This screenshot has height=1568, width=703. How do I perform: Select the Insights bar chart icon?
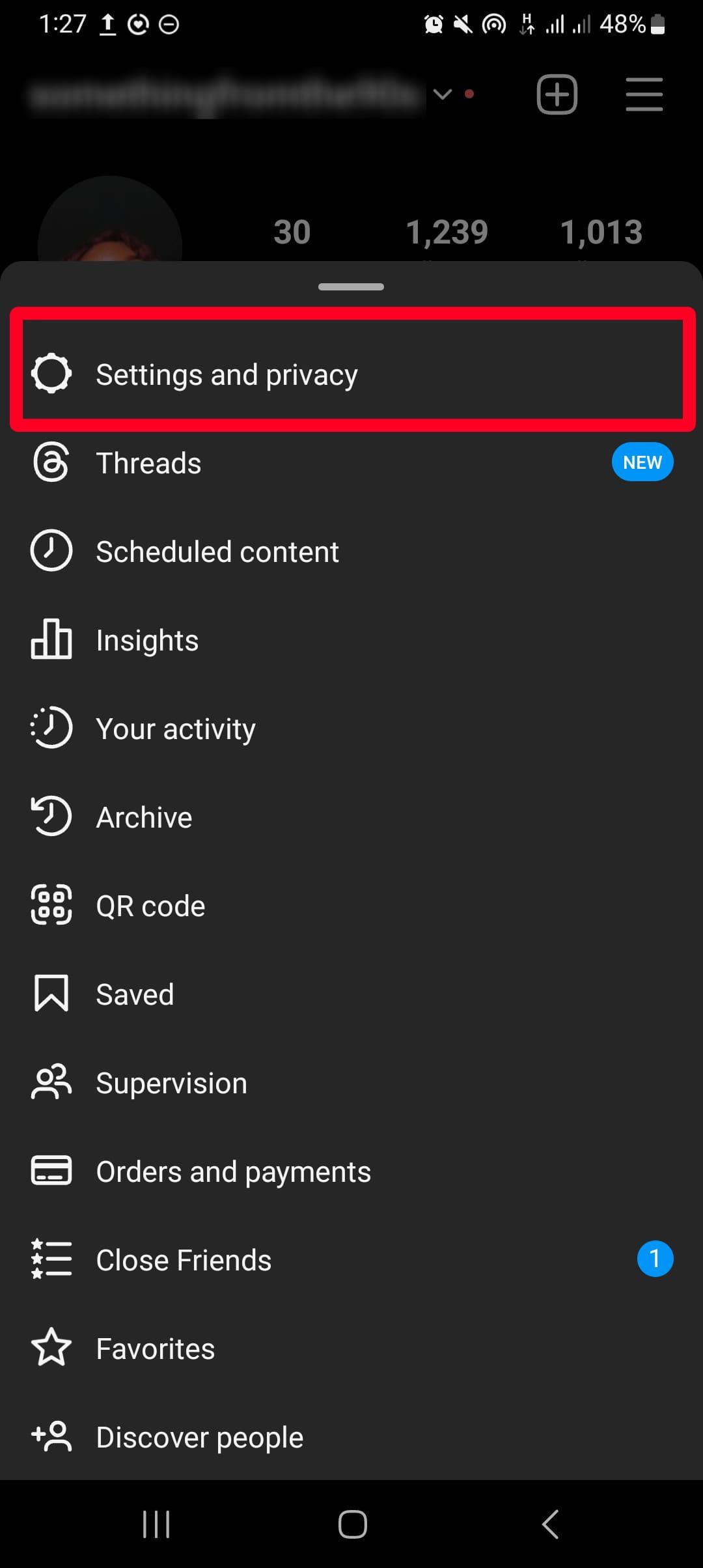[x=51, y=639]
